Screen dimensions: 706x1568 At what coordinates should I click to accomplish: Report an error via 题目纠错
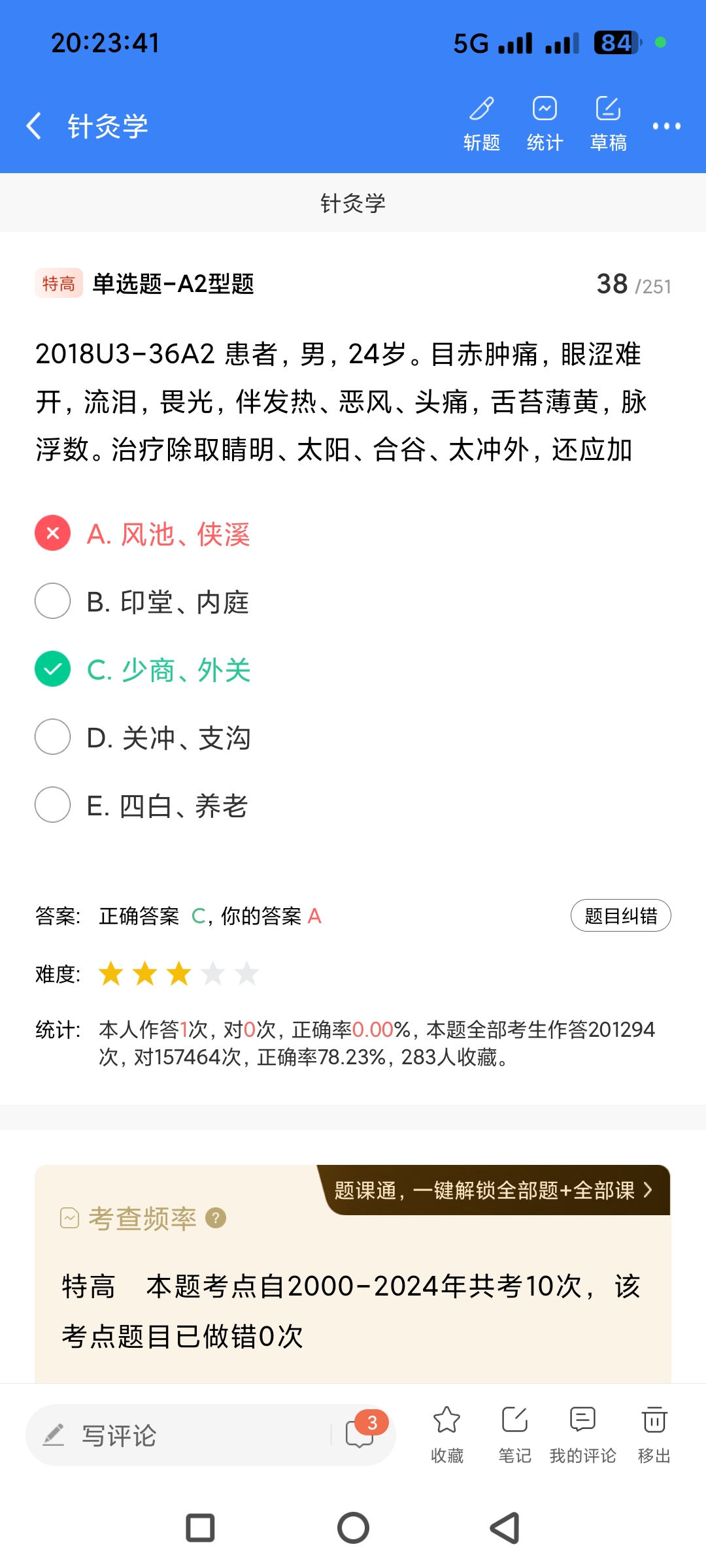(620, 915)
